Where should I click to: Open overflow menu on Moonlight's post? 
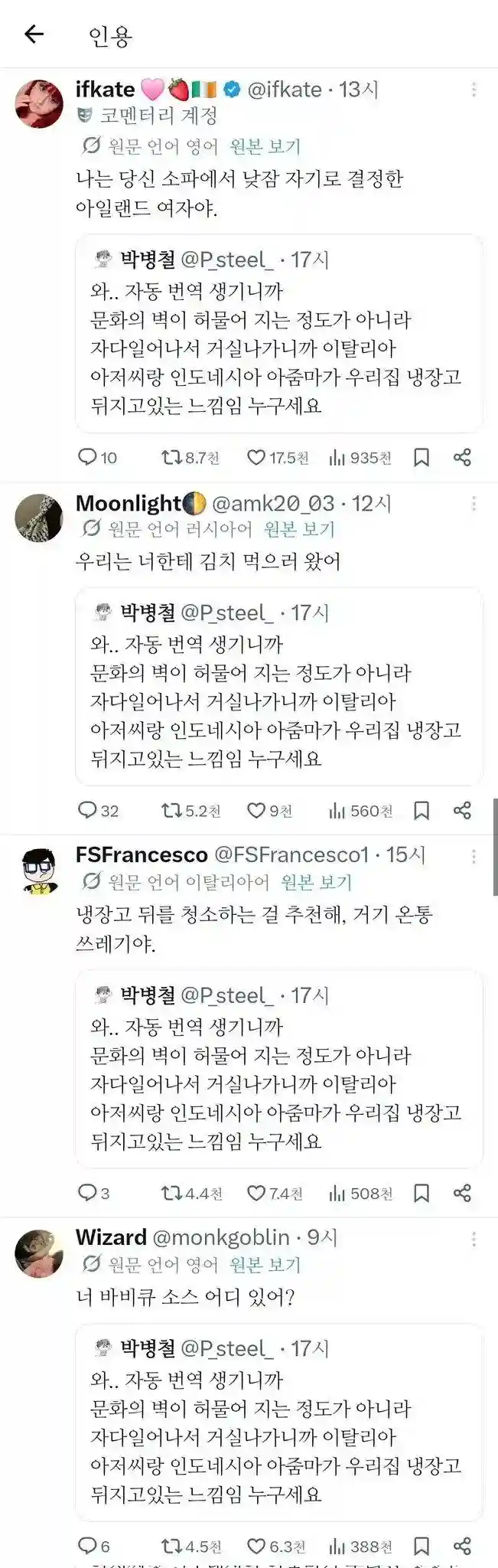[474, 504]
